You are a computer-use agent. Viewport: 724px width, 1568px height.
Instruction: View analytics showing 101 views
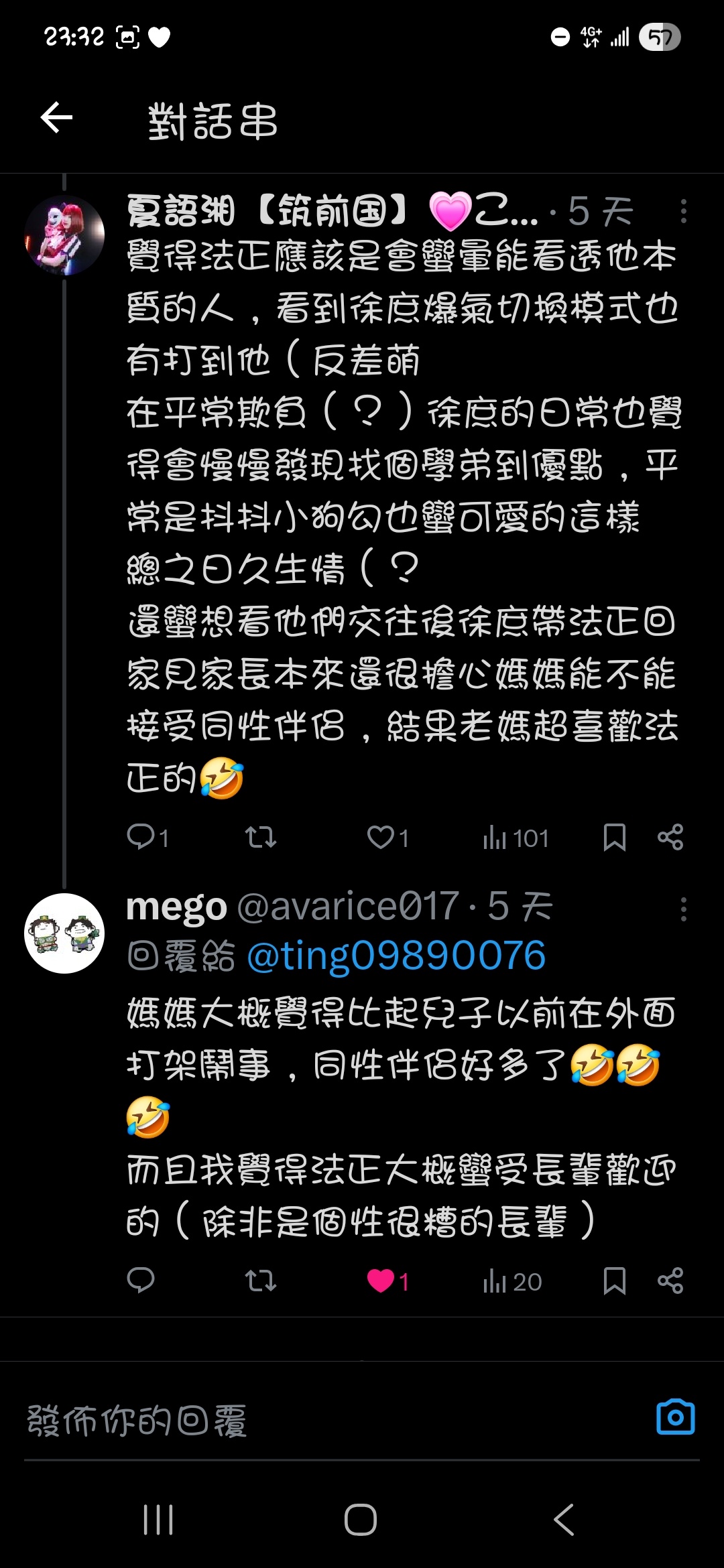point(515,838)
